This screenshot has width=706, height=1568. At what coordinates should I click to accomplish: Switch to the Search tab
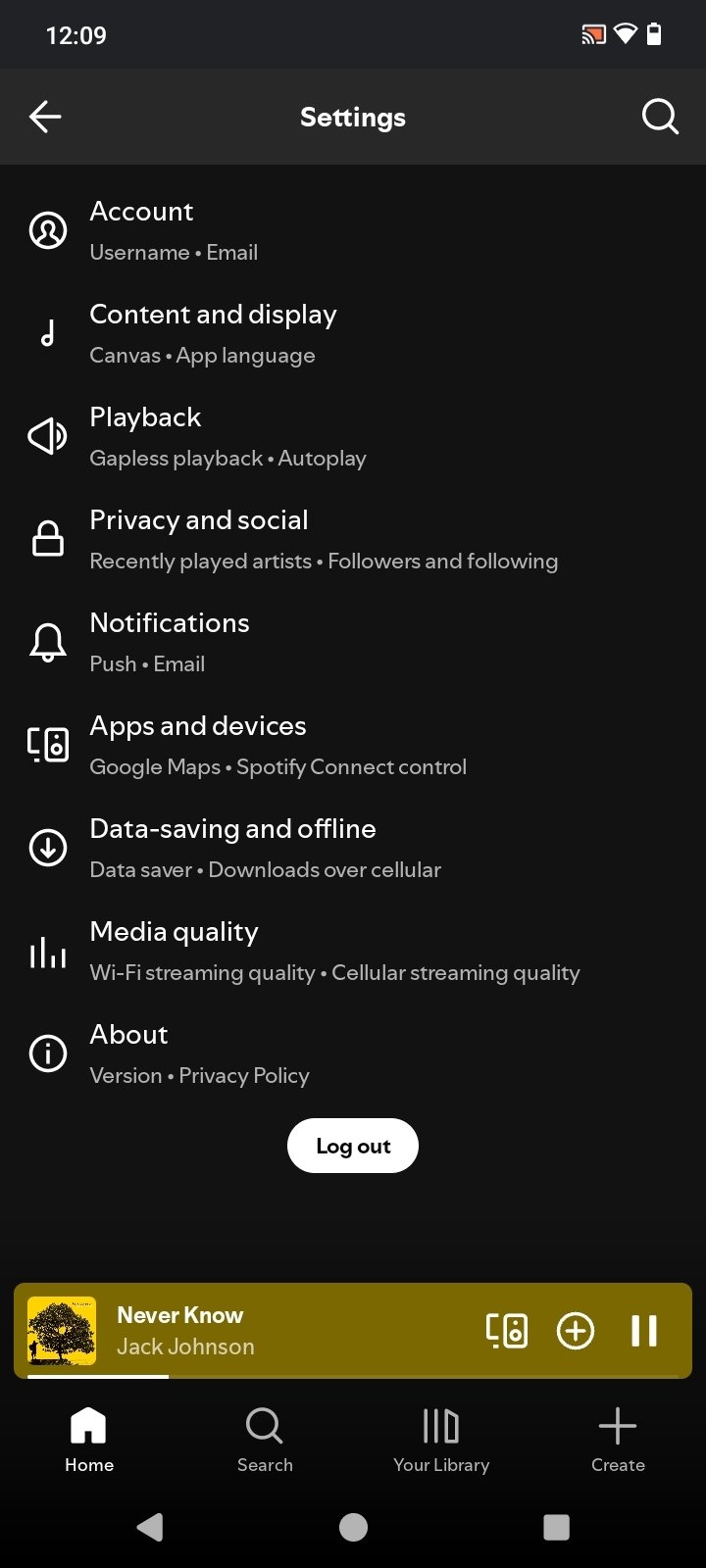[265, 1439]
